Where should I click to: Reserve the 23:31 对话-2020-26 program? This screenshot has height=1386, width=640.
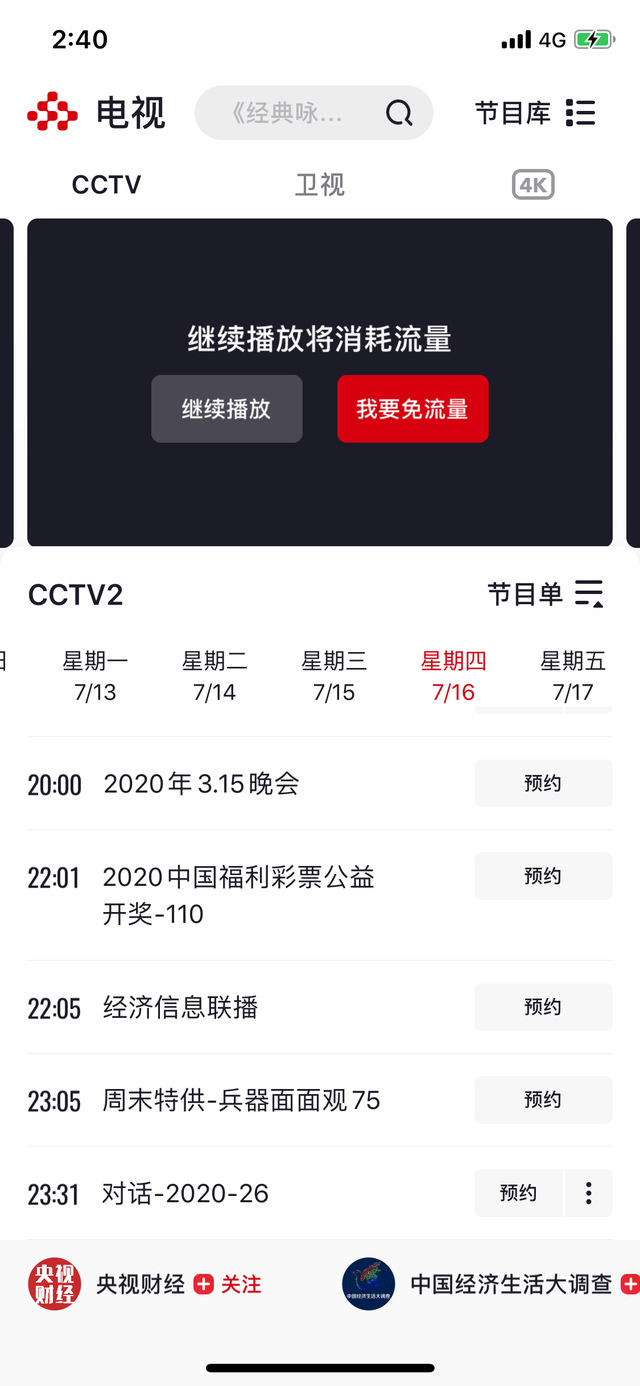518,1193
